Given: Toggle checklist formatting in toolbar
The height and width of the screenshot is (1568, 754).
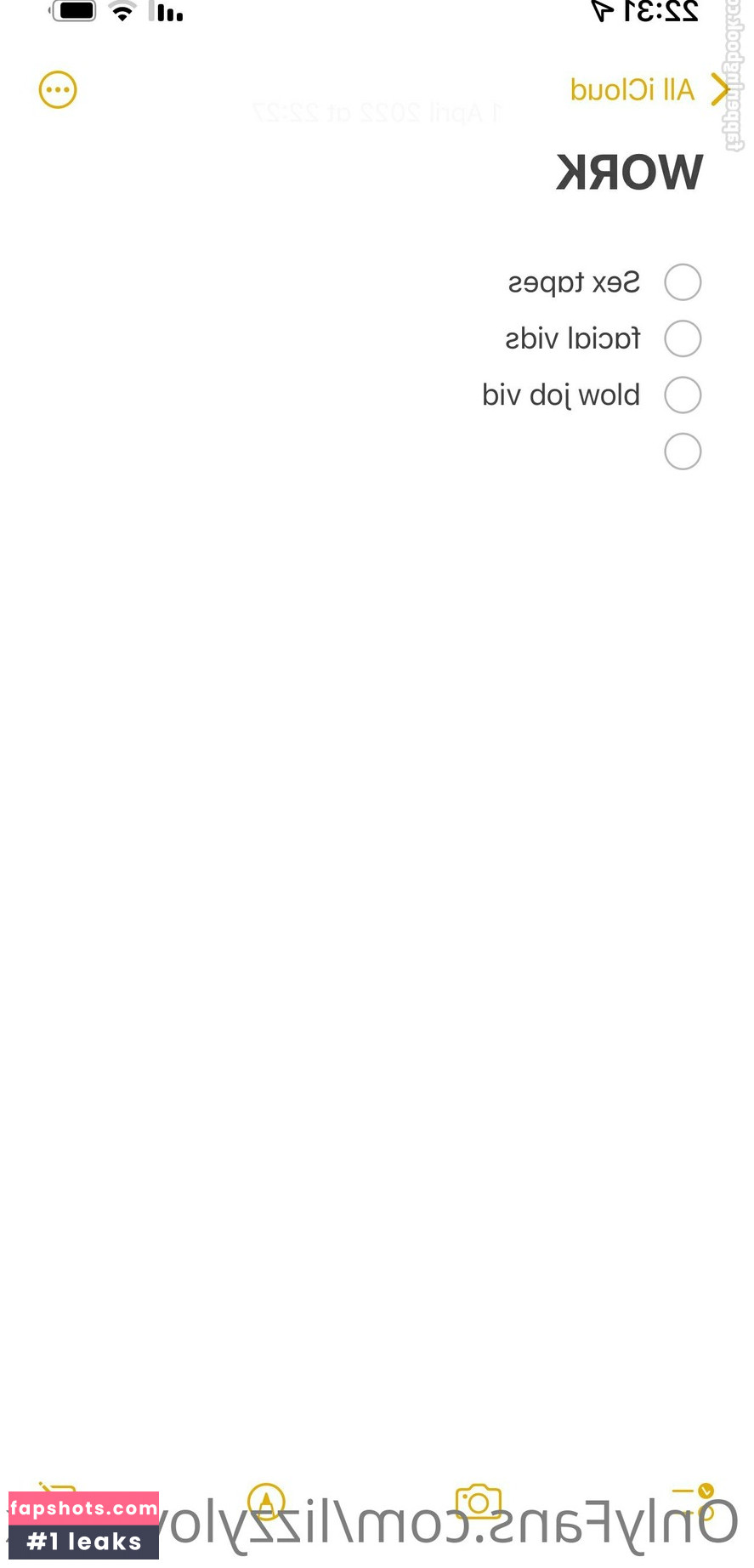Looking at the screenshot, I should (693, 1501).
